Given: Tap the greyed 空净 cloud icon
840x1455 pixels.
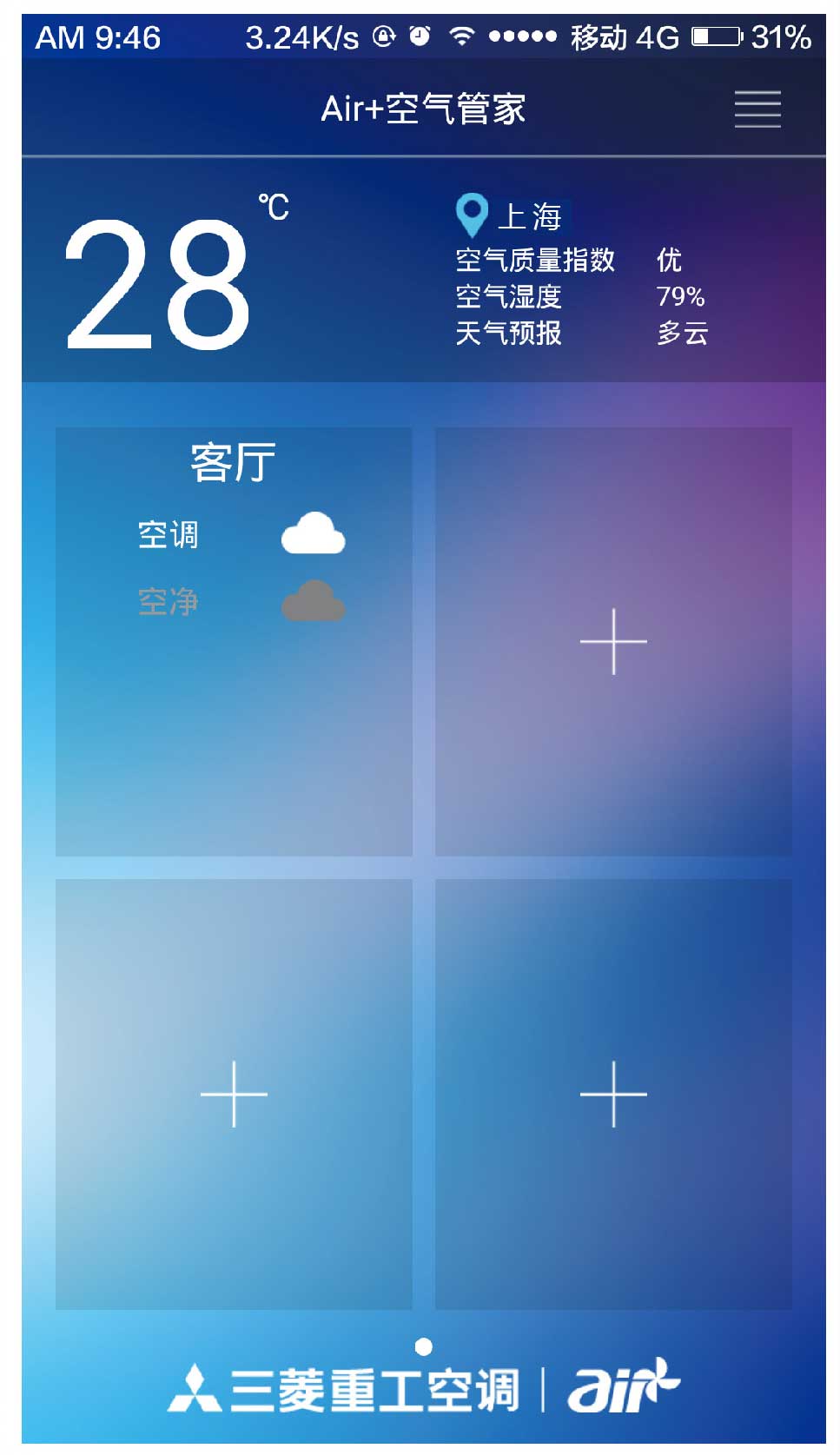Looking at the screenshot, I should pos(314,600).
